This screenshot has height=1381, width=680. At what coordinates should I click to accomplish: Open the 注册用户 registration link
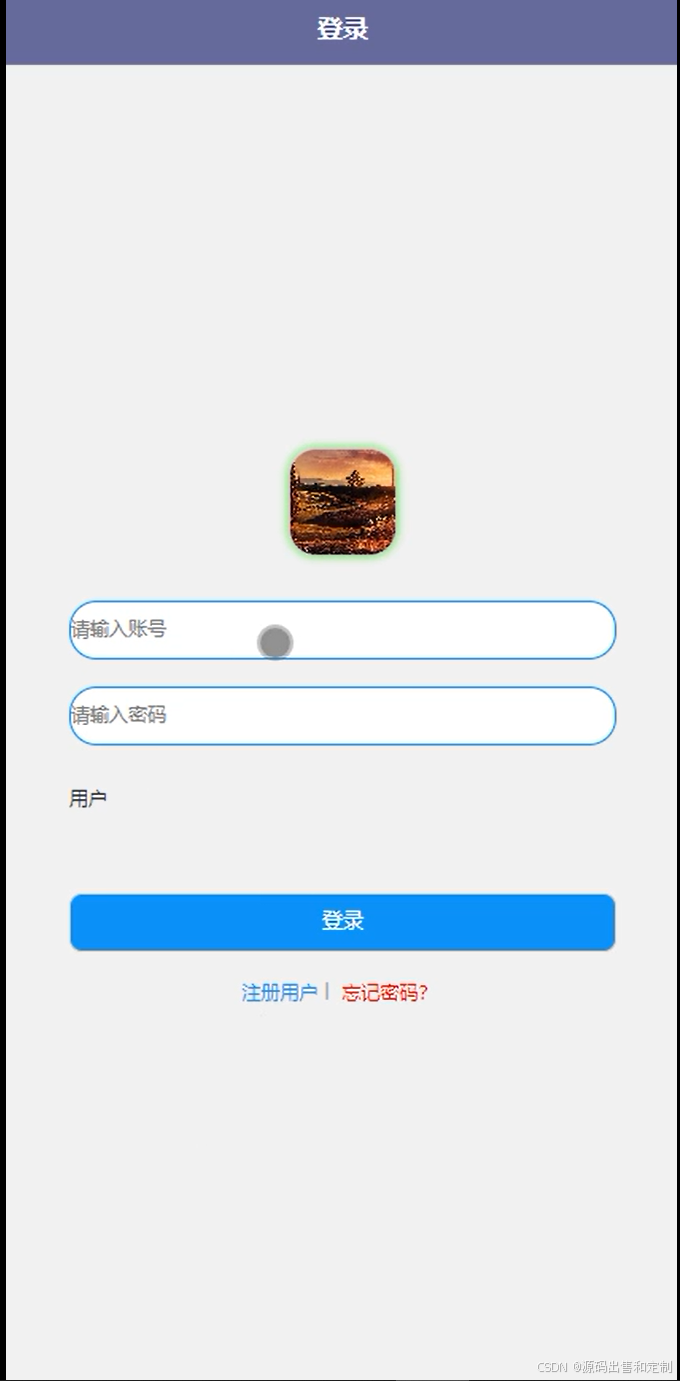click(x=279, y=992)
